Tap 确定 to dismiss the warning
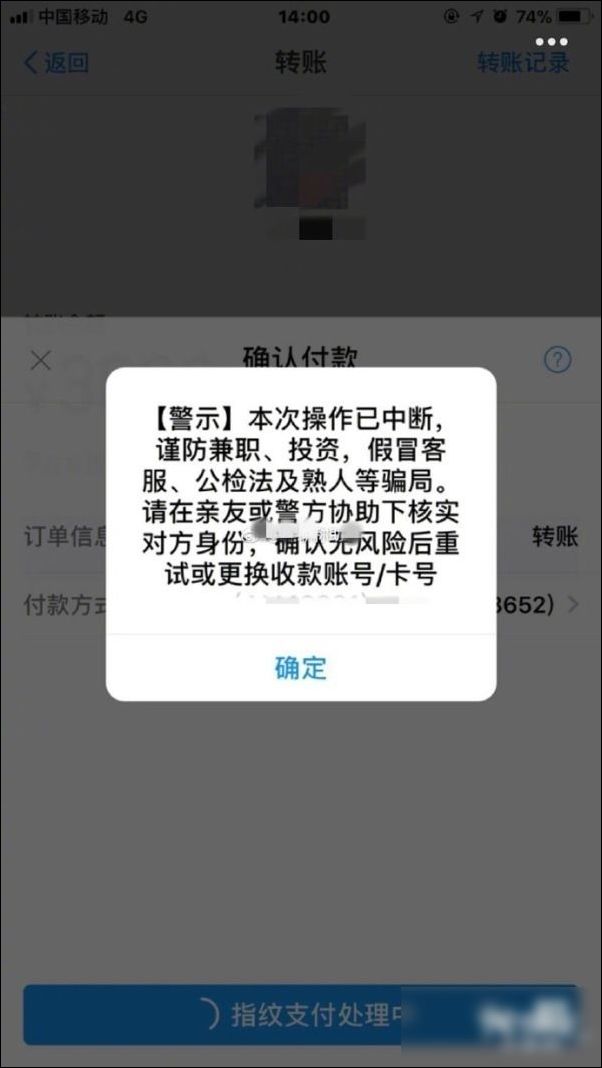Image resolution: width=602 pixels, height=1068 pixels. 300,667
